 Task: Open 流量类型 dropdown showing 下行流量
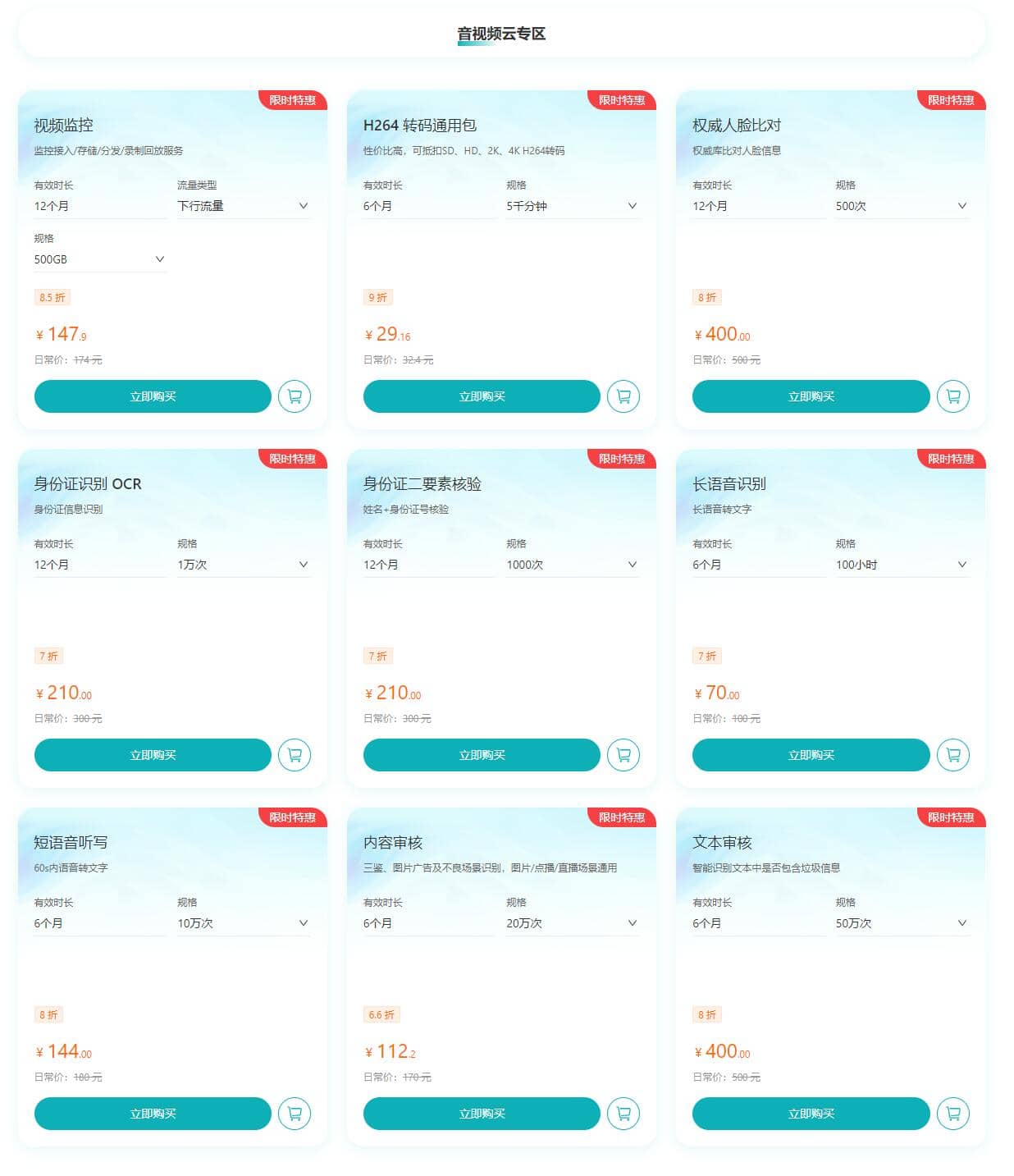[243, 206]
